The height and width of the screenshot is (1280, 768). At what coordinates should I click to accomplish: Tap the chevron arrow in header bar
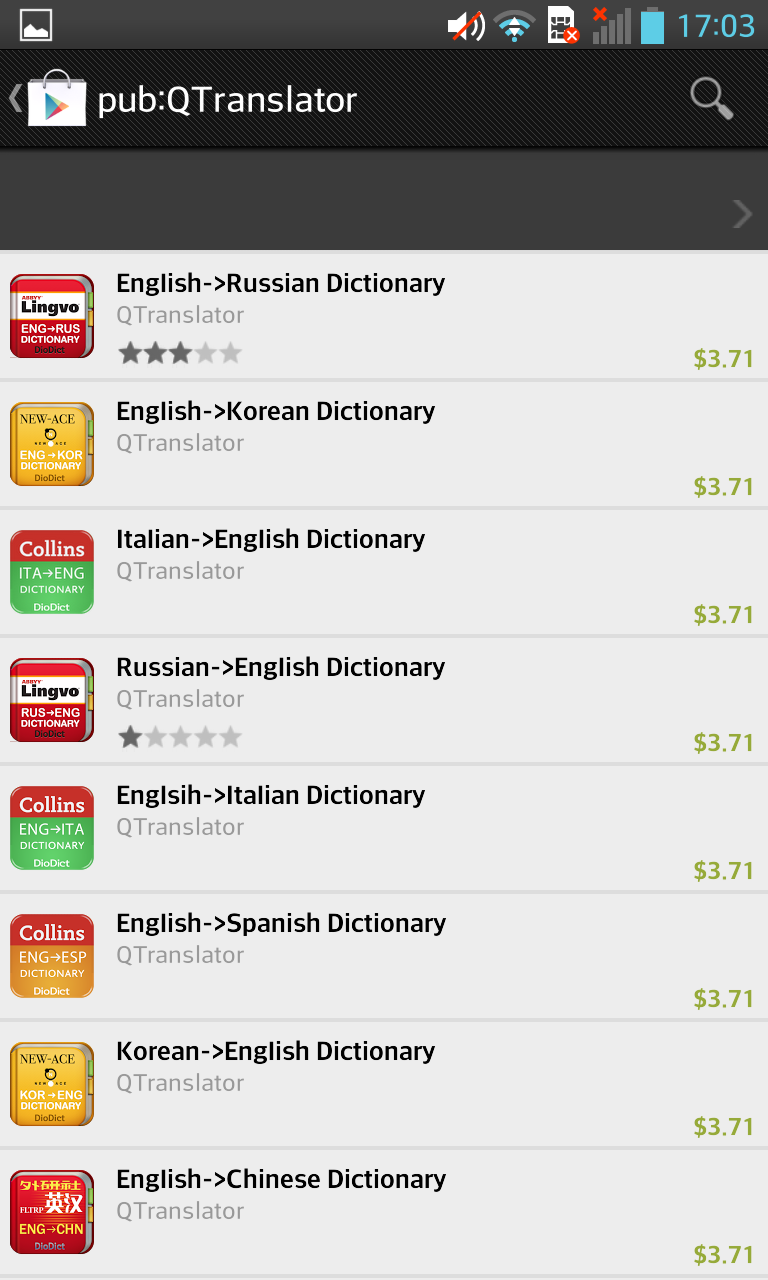[x=742, y=214]
